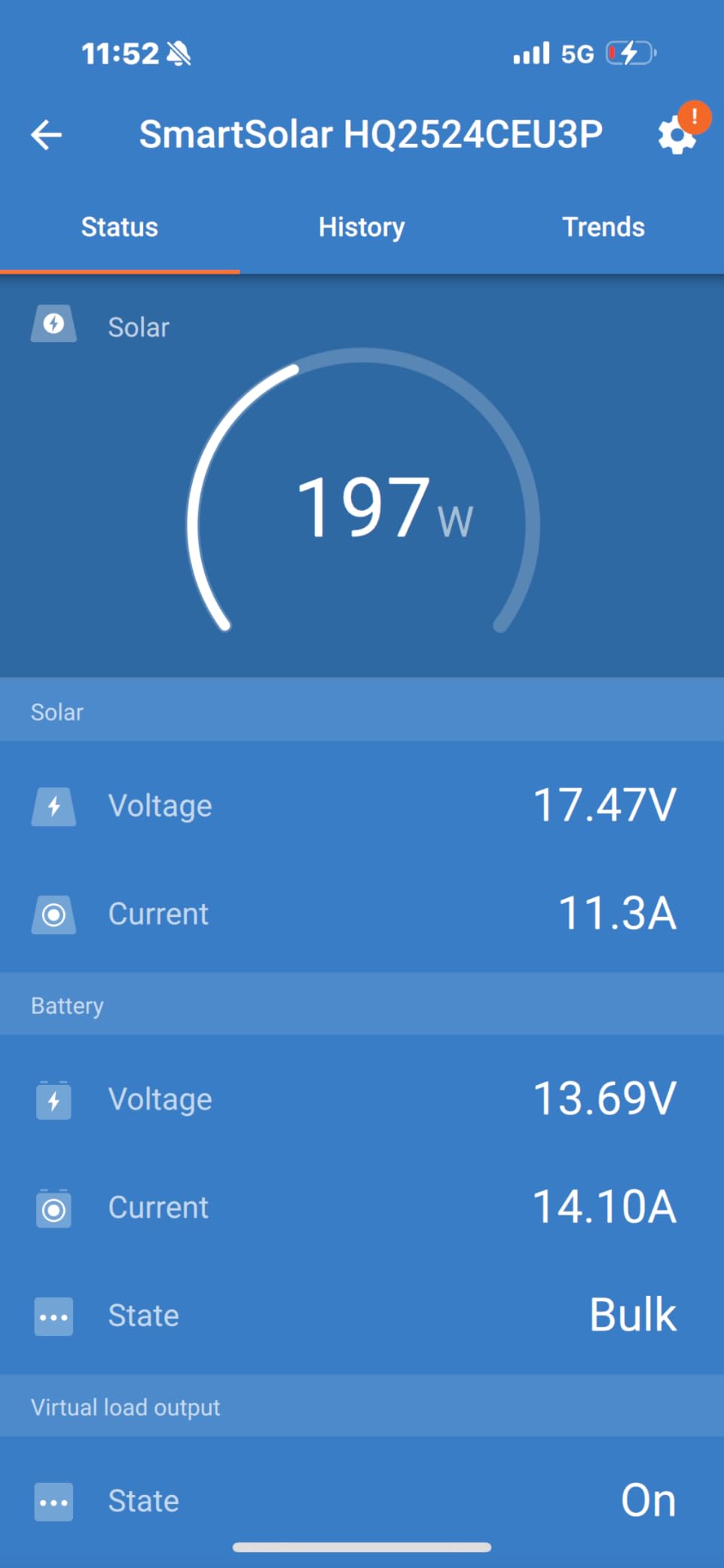Screen dimensions: 724x1568
Task: Go back with the arrow button
Action: pos(47,136)
